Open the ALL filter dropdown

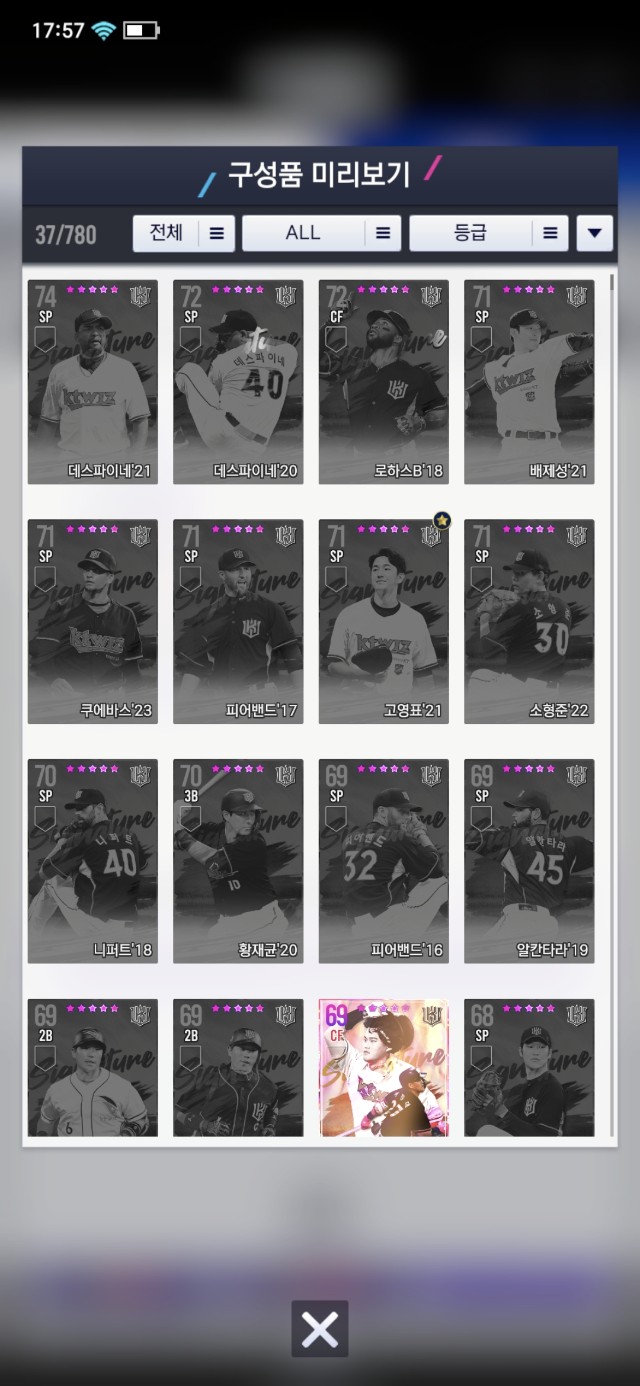(x=321, y=233)
